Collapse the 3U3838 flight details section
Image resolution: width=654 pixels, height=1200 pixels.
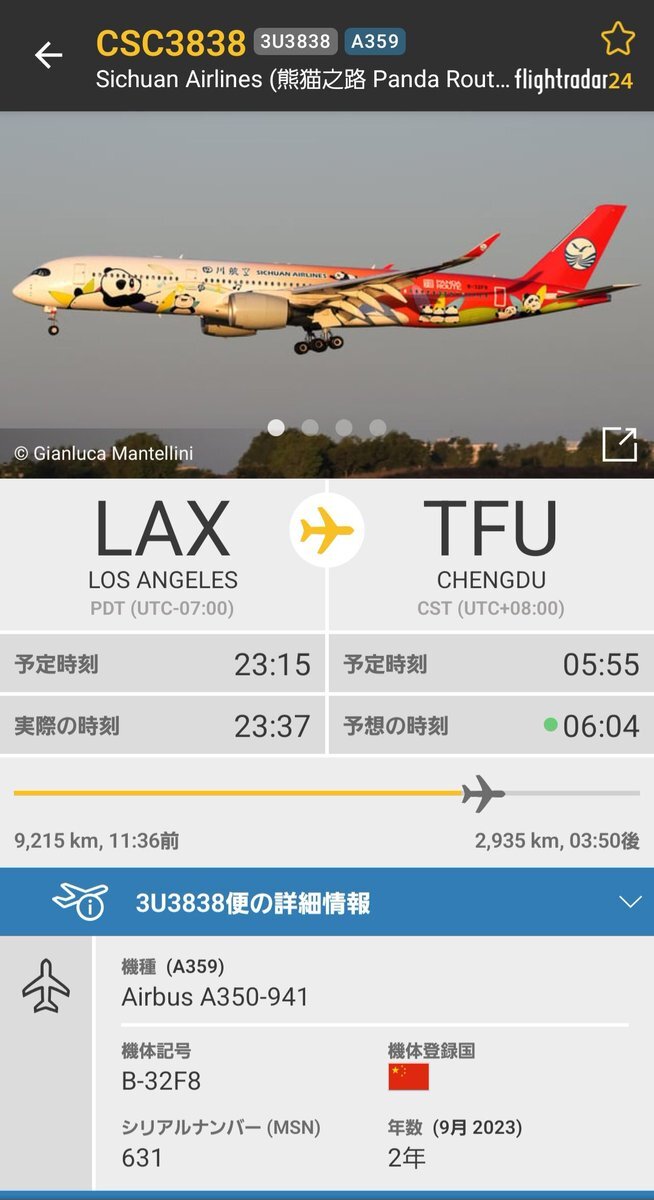629,902
